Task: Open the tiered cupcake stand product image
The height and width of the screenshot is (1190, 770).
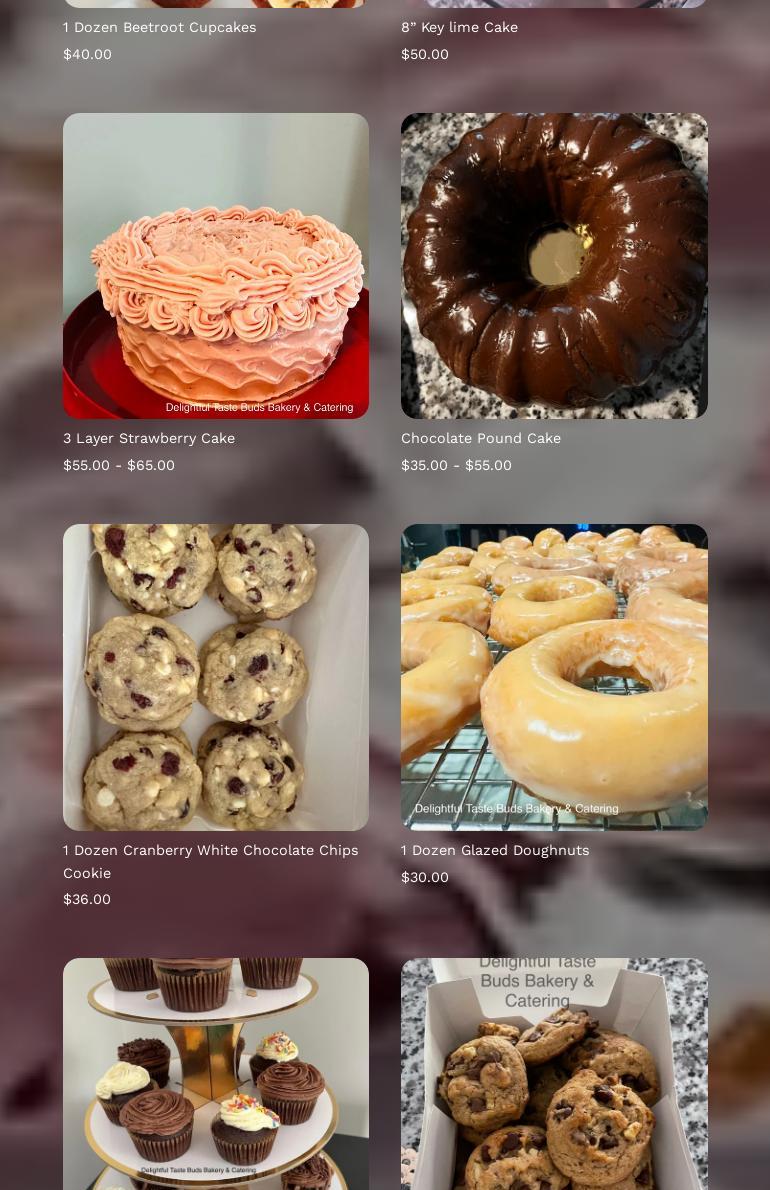Action: click(216, 1073)
